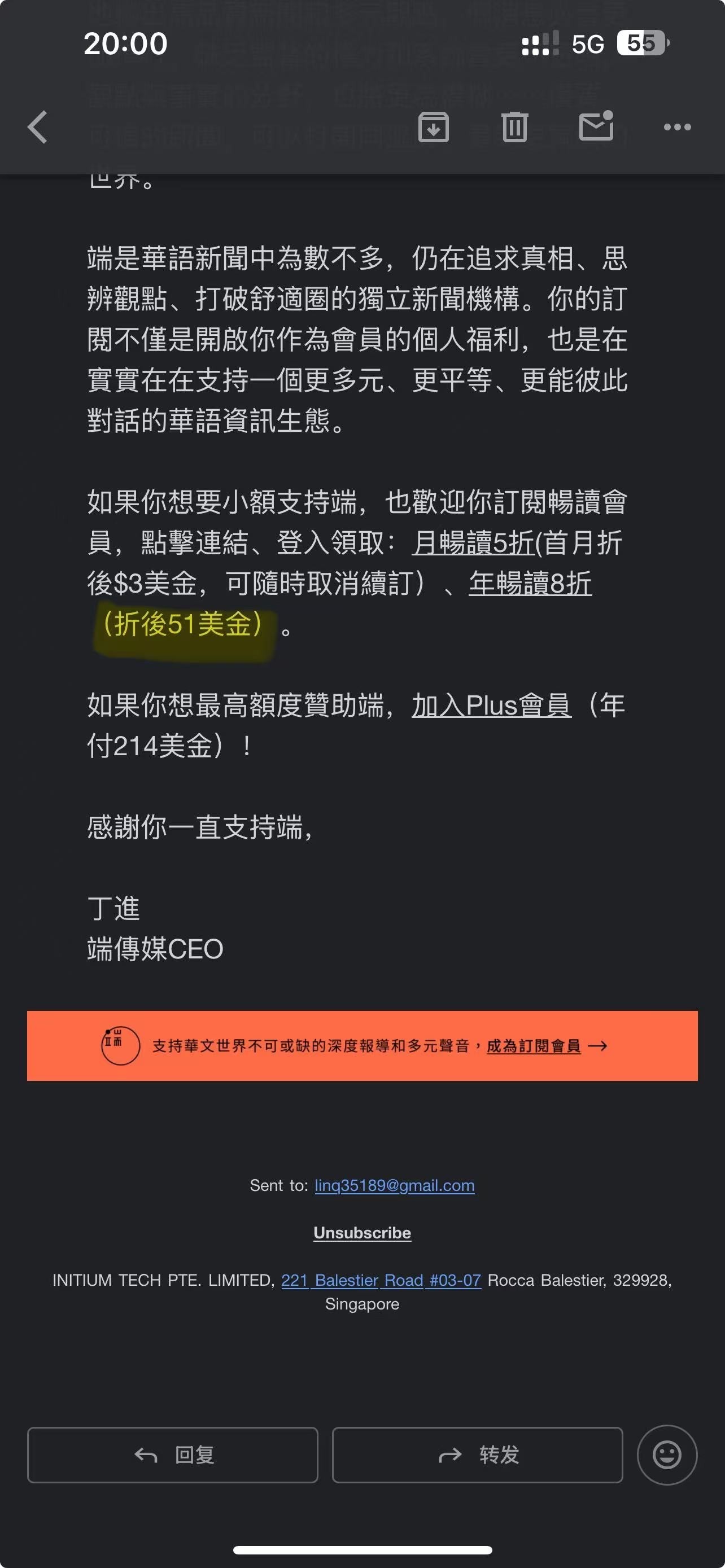Reply using the 回复 button

click(173, 1455)
